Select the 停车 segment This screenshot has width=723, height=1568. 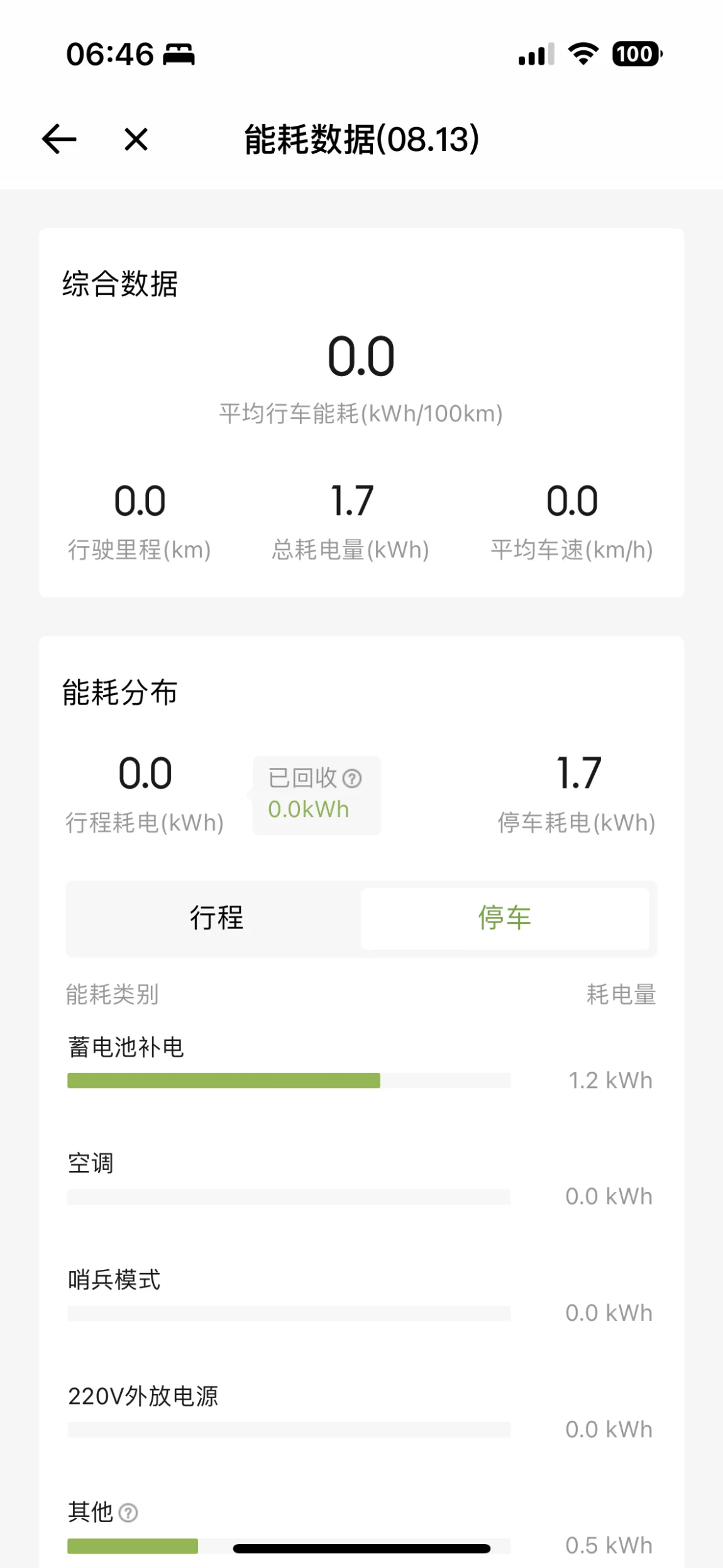[x=505, y=918]
